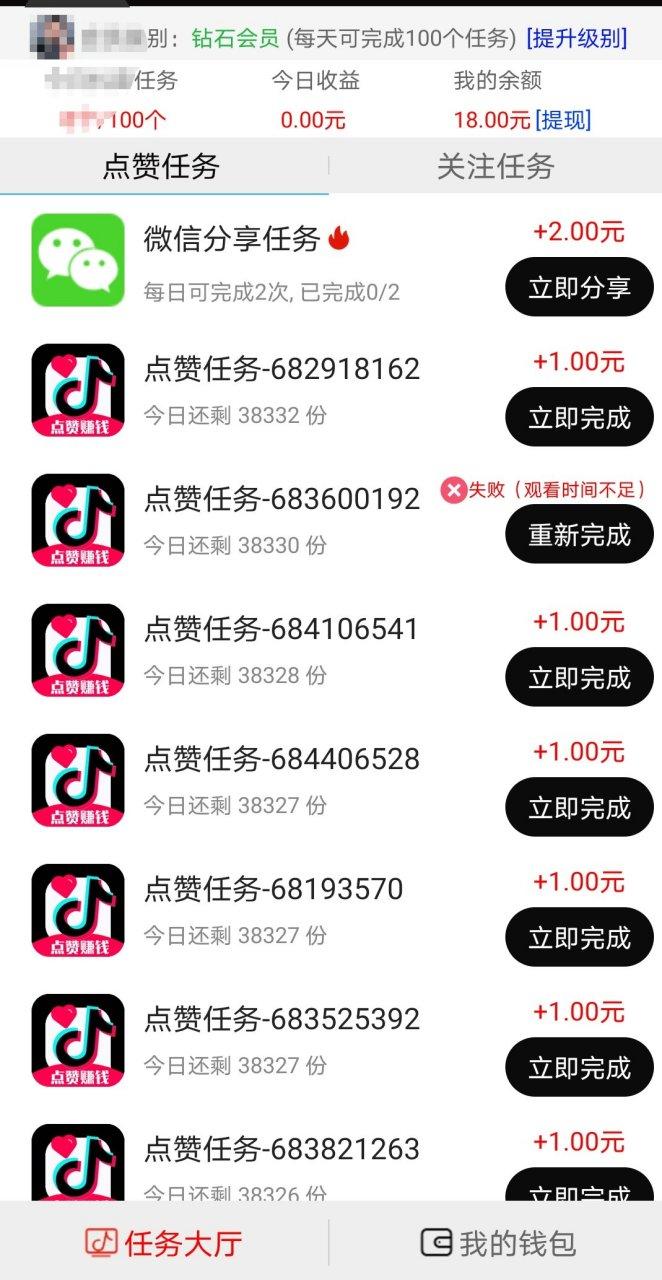Hit 立即完成 on task 683525392
This screenshot has width=662, height=1280.
pos(579,1068)
